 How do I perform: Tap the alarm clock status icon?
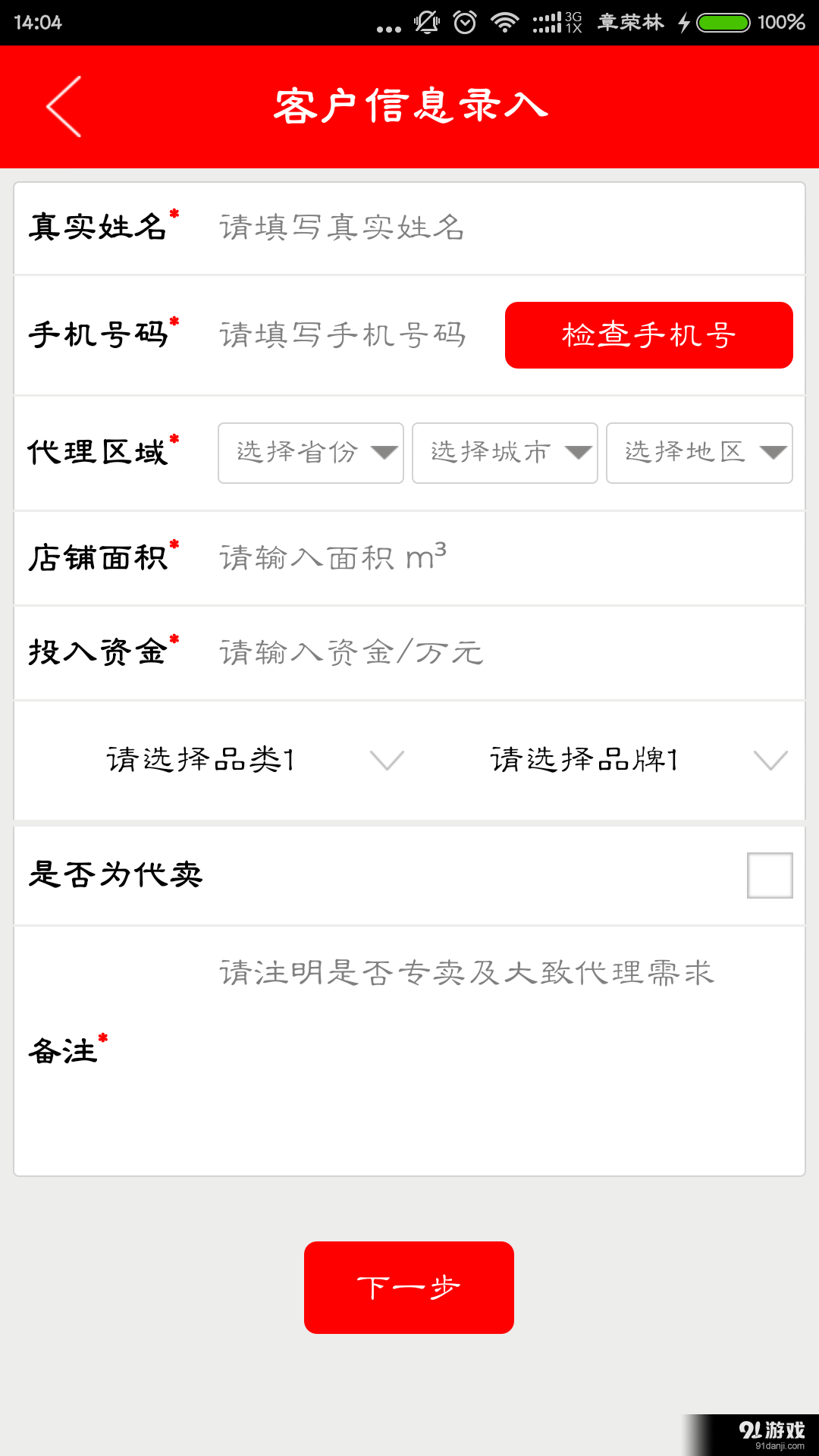coord(464,23)
